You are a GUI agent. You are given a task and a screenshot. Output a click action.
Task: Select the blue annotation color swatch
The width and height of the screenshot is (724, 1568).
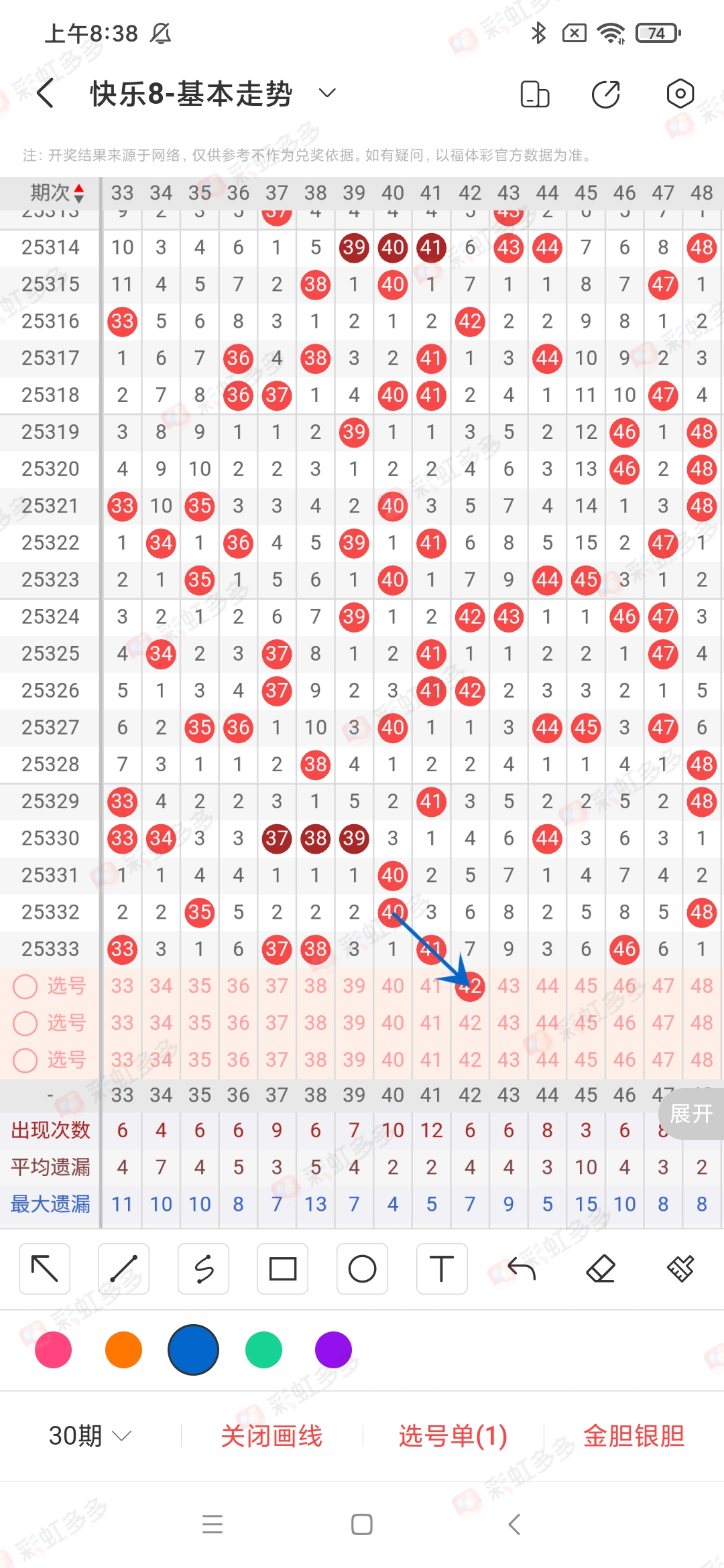(193, 1350)
